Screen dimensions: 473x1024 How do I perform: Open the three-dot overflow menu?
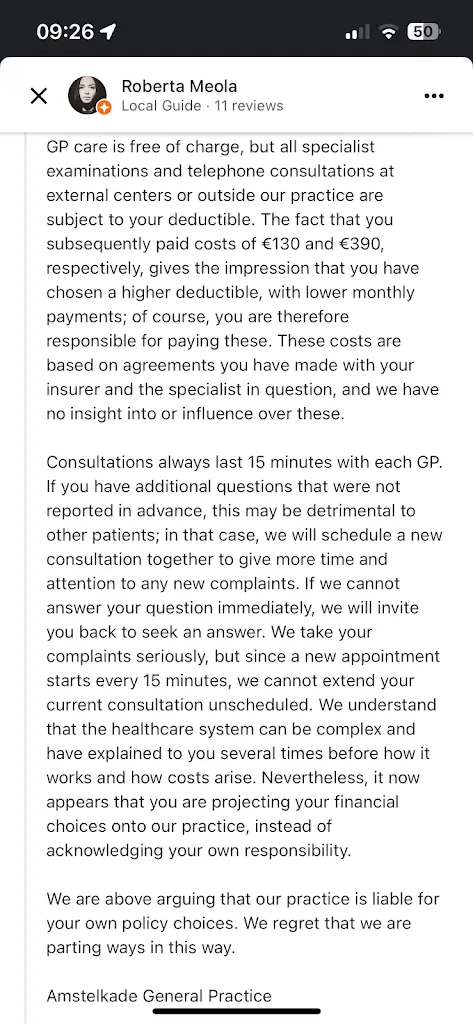[434, 96]
